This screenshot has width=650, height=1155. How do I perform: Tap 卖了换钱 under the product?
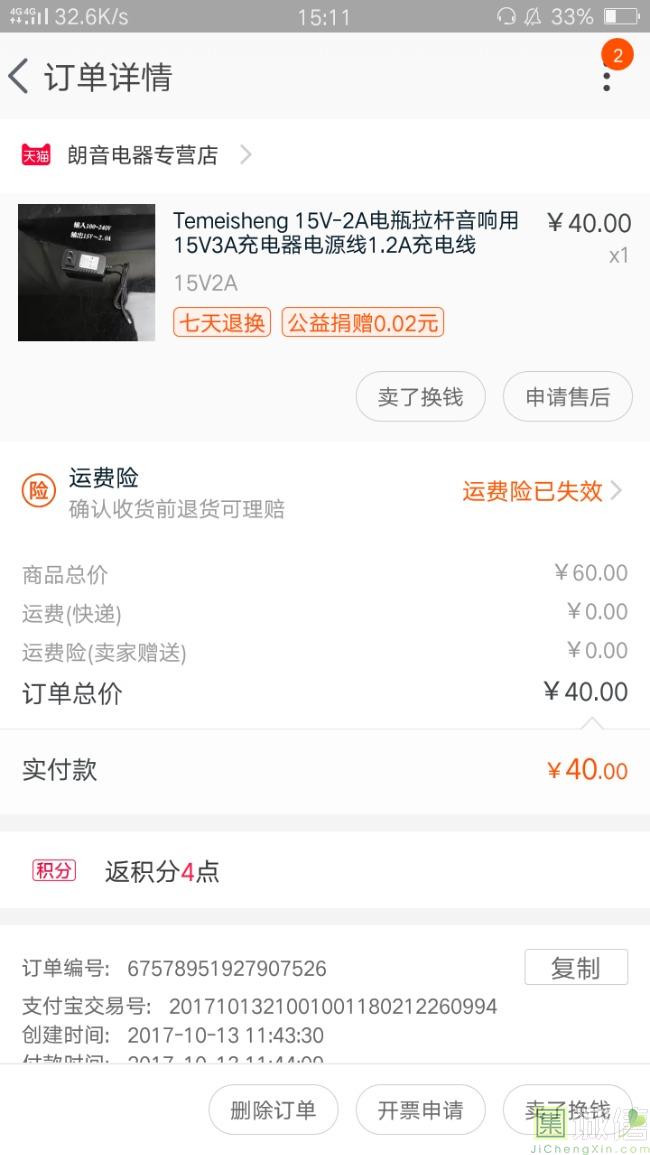[x=420, y=397]
